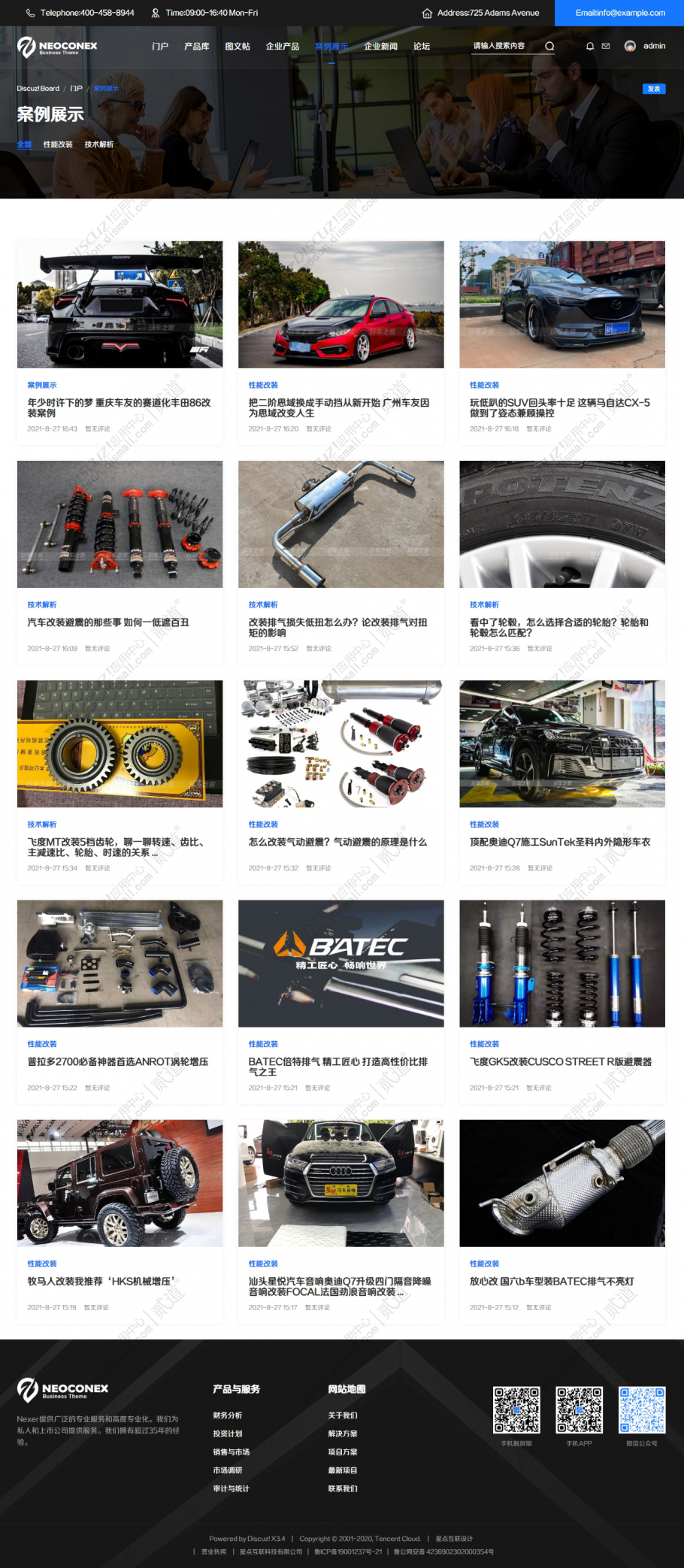684x1568 pixels.
Task: Open the 改装排气损失低扭 article
Action: click(x=337, y=627)
